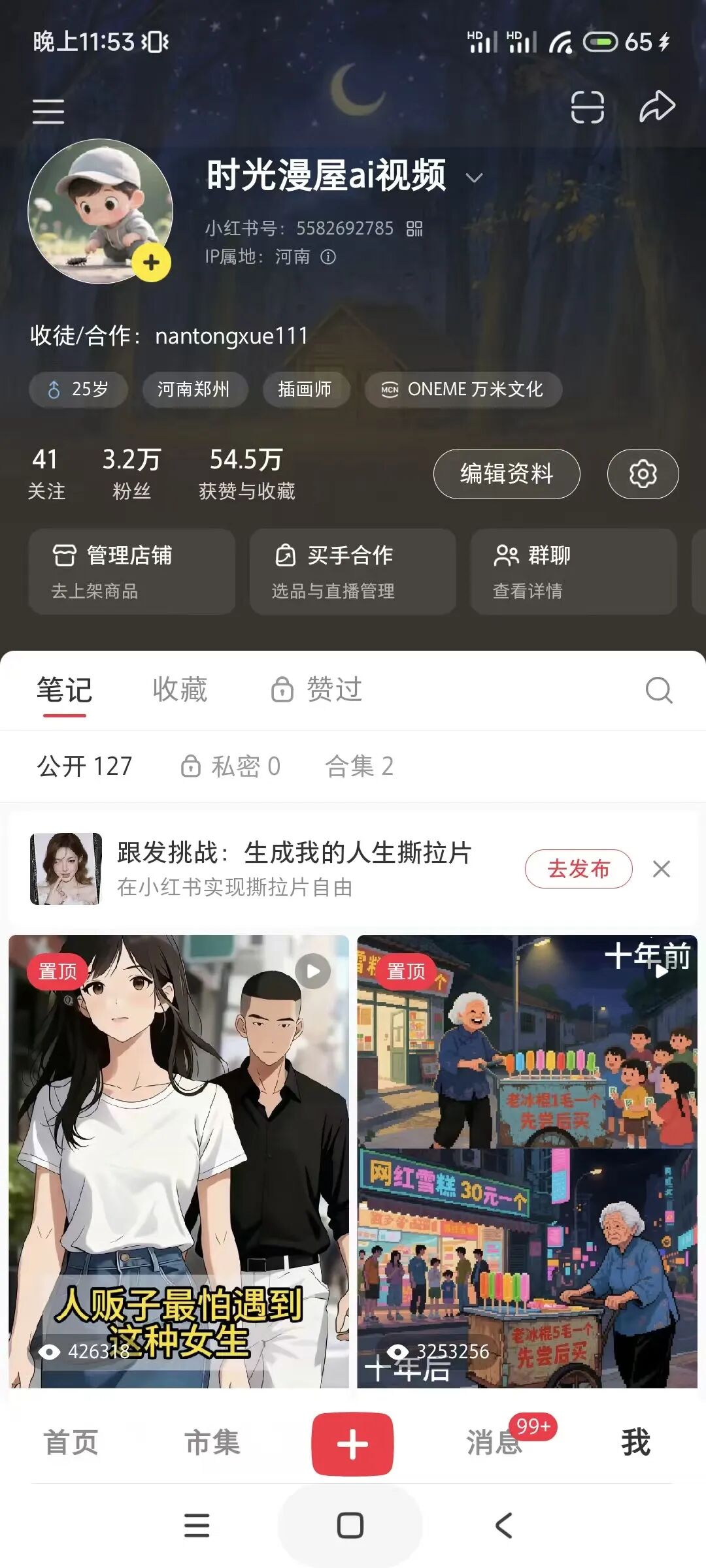
Task: Go to the 消息 messages tab
Action: (494, 1443)
